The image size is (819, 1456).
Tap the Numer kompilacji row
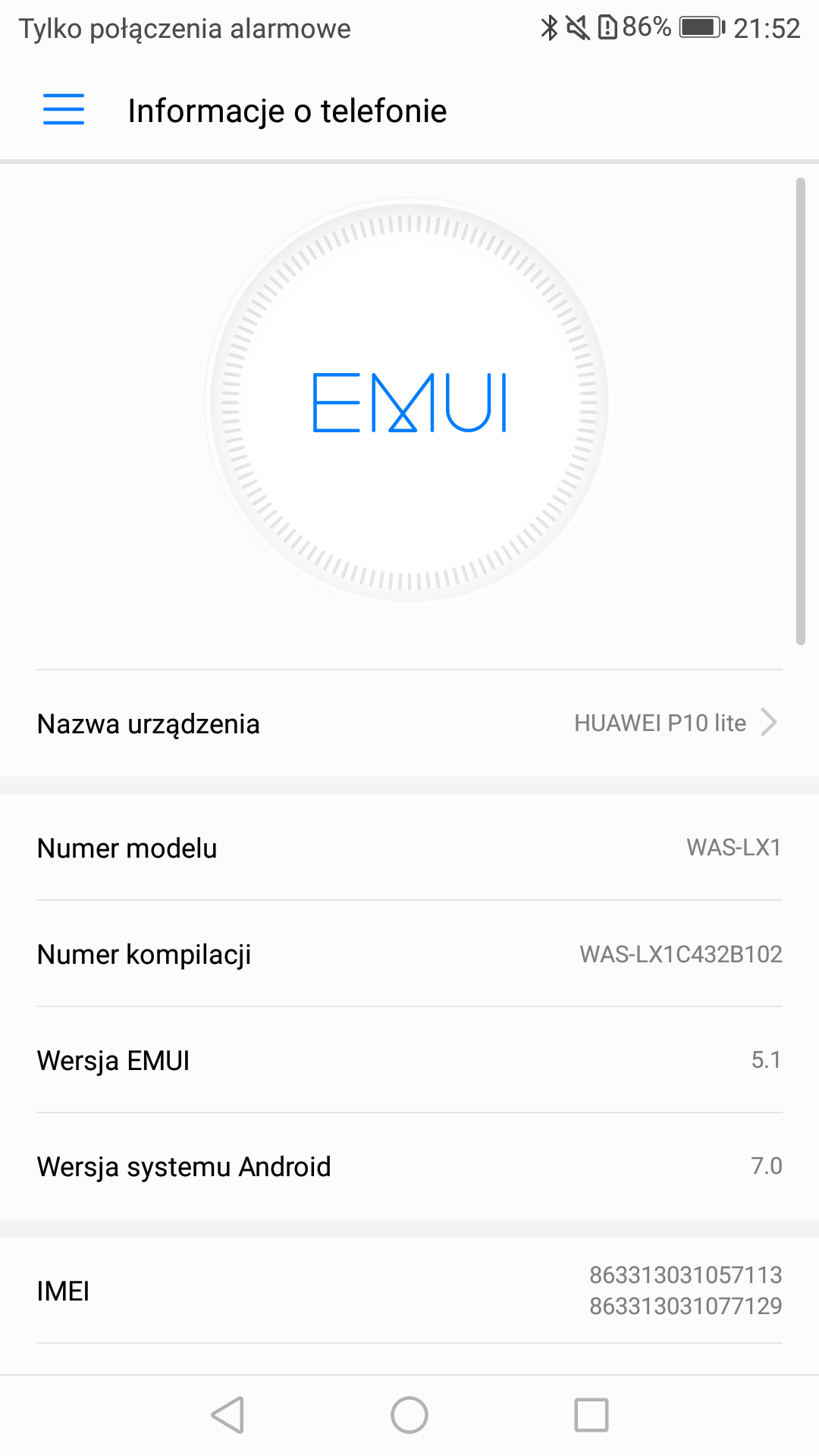(409, 954)
